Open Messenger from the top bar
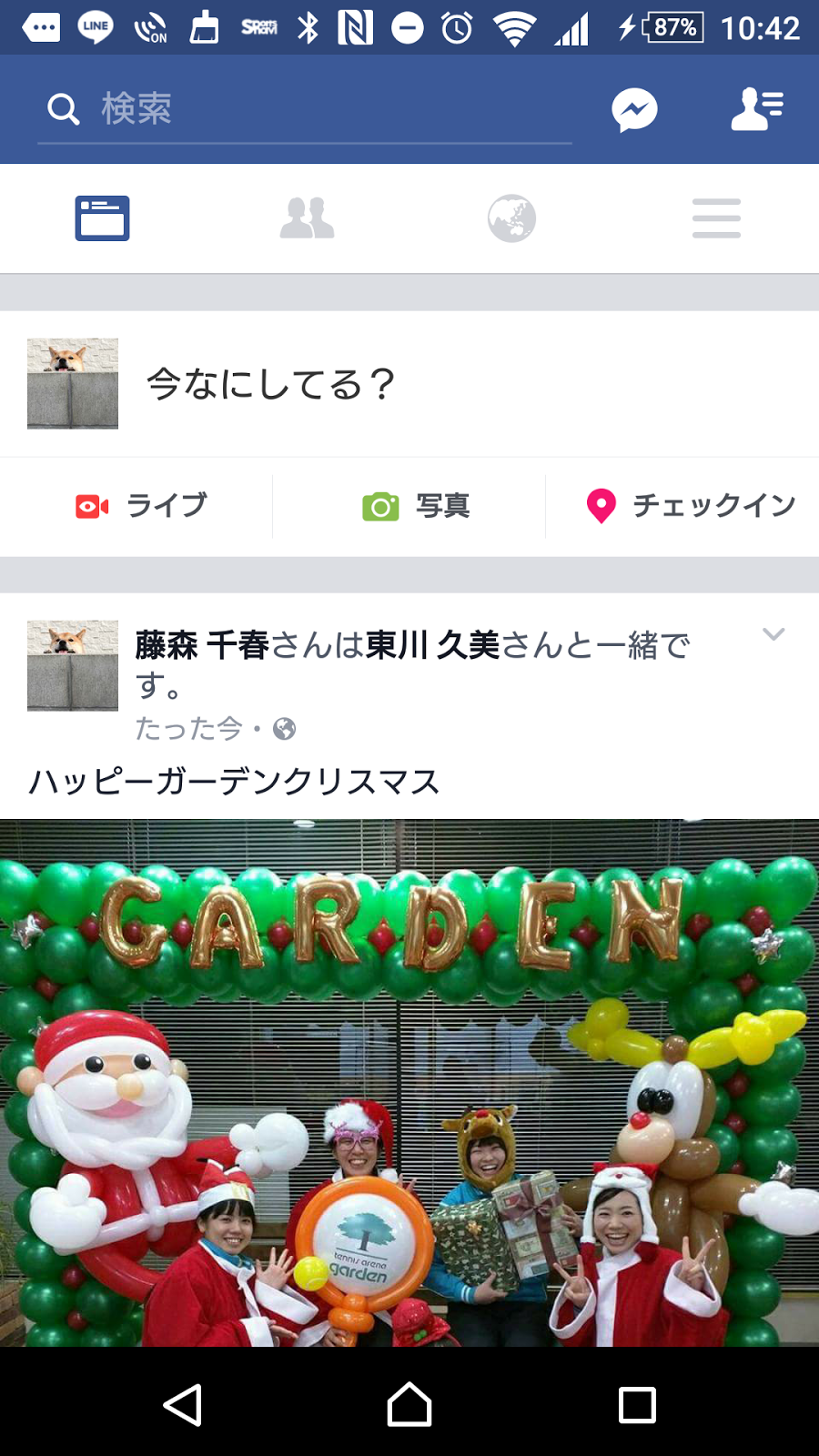 click(634, 110)
